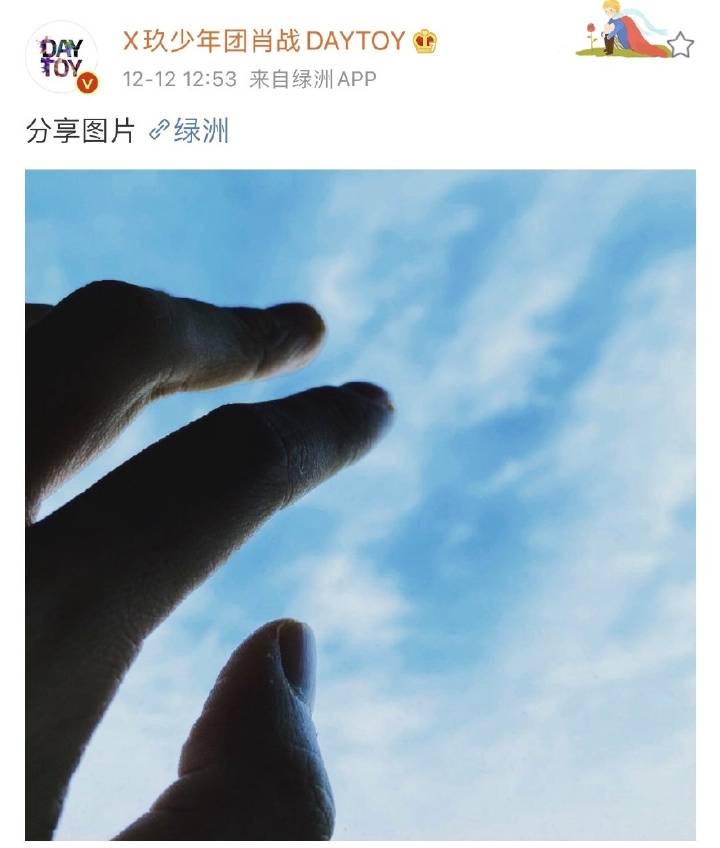Open the DAYTOY profile avatar
Screen dimensions: 720x848
[62, 57]
